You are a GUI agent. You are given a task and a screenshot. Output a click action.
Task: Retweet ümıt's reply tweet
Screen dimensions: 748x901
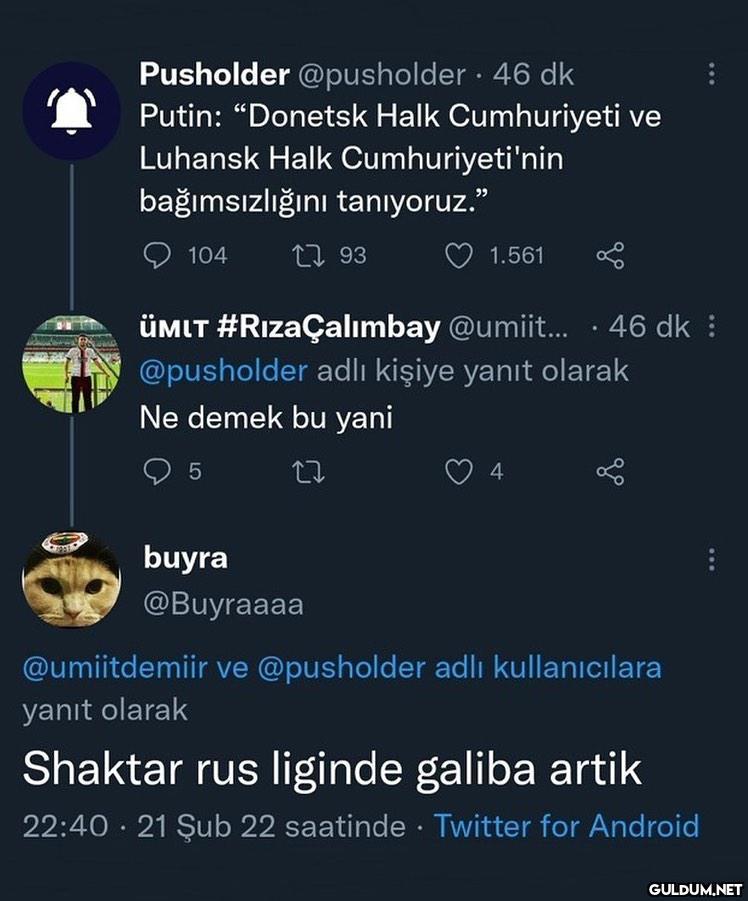pyautogui.click(x=310, y=471)
